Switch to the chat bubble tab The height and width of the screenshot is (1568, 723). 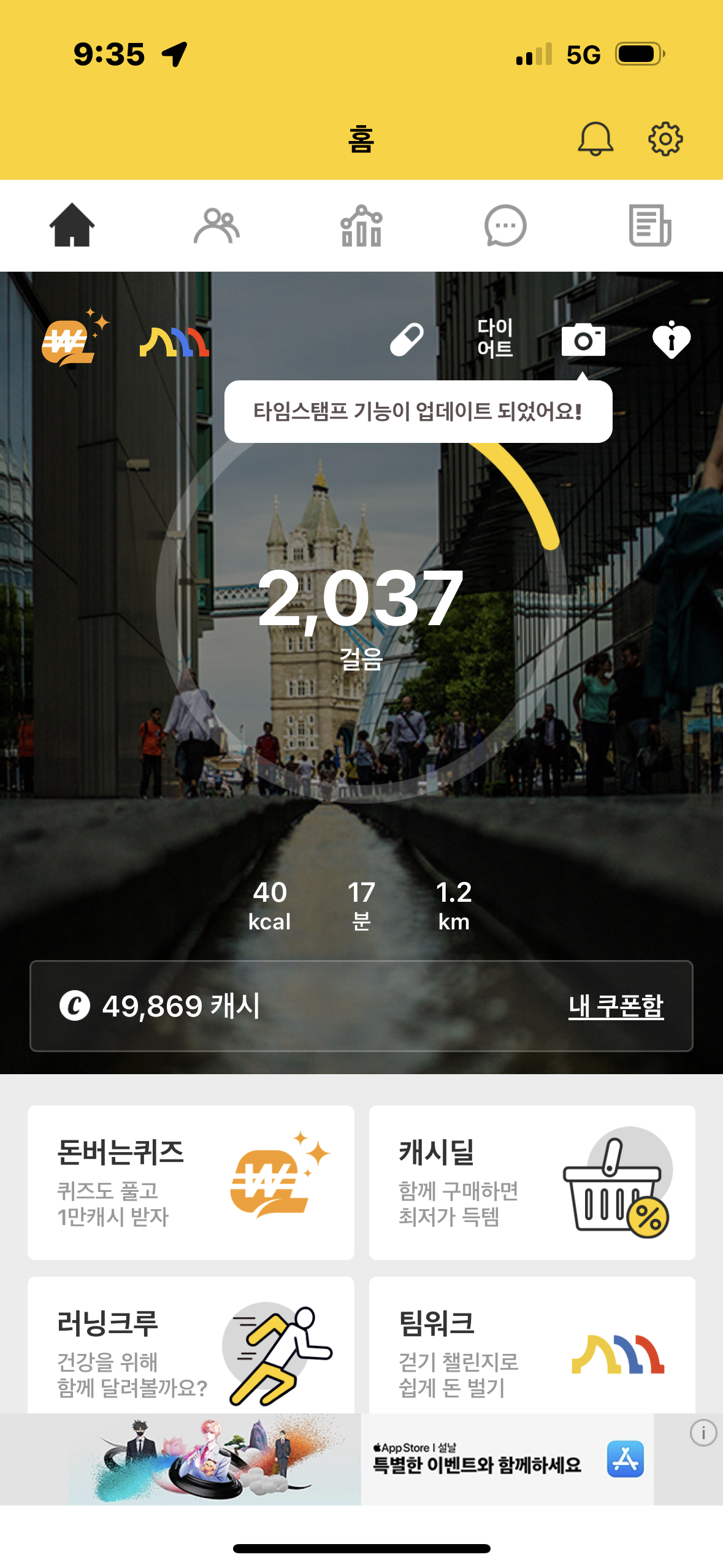pyautogui.click(x=505, y=225)
